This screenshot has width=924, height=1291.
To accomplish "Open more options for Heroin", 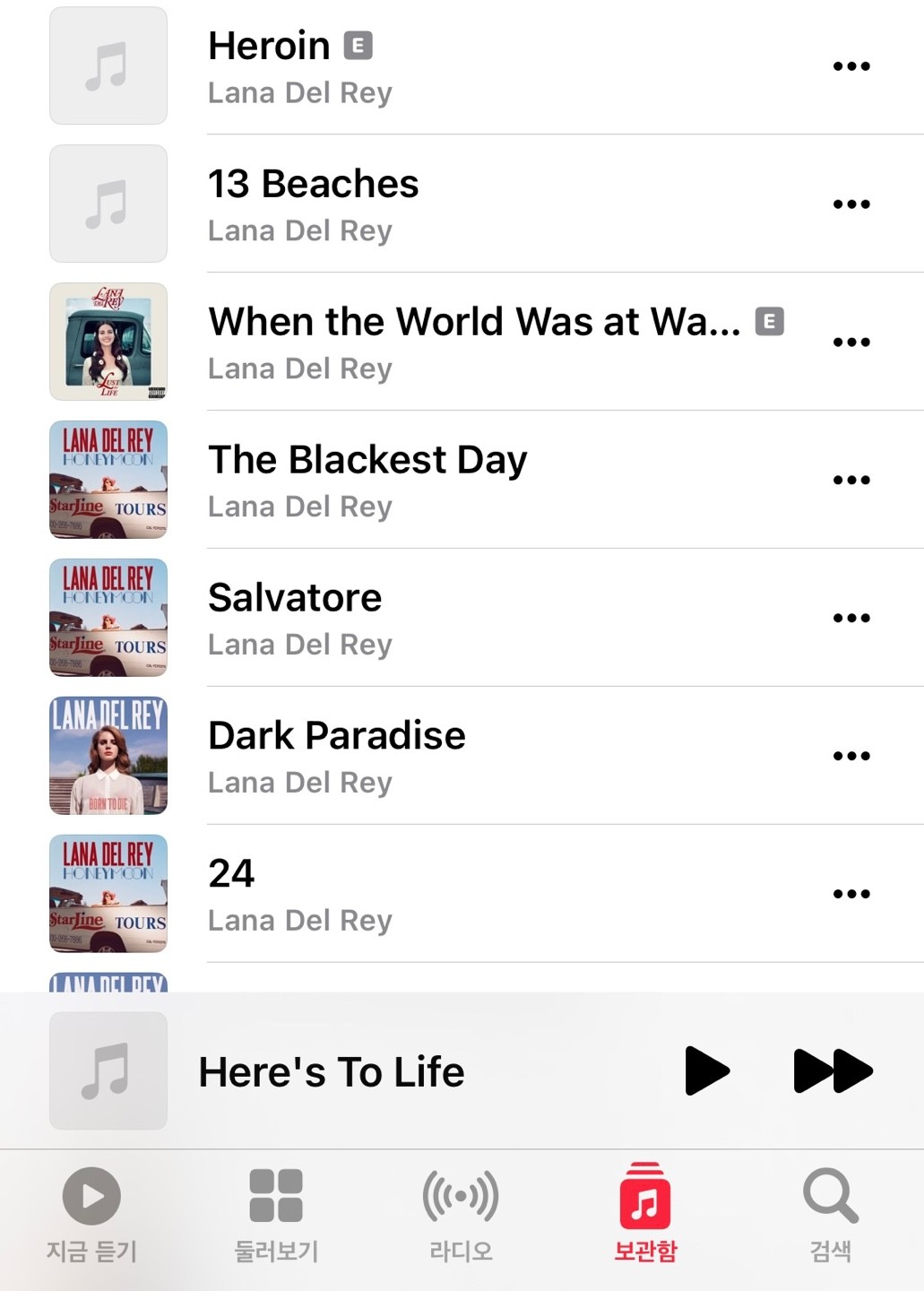I will pyautogui.click(x=851, y=66).
